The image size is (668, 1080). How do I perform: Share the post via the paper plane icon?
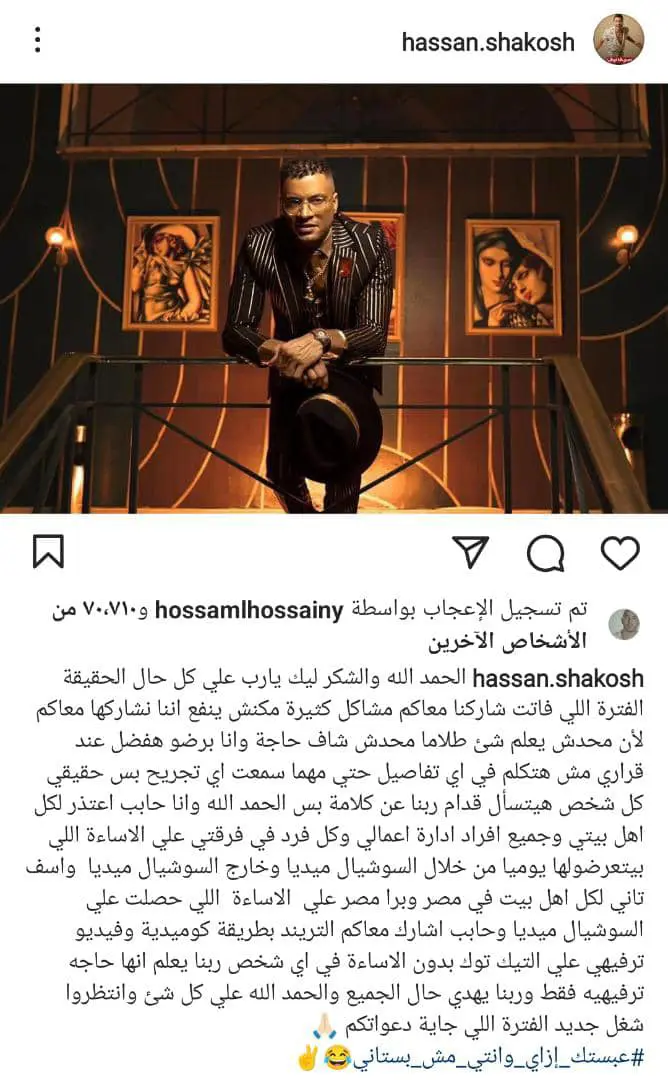pyautogui.click(x=469, y=552)
